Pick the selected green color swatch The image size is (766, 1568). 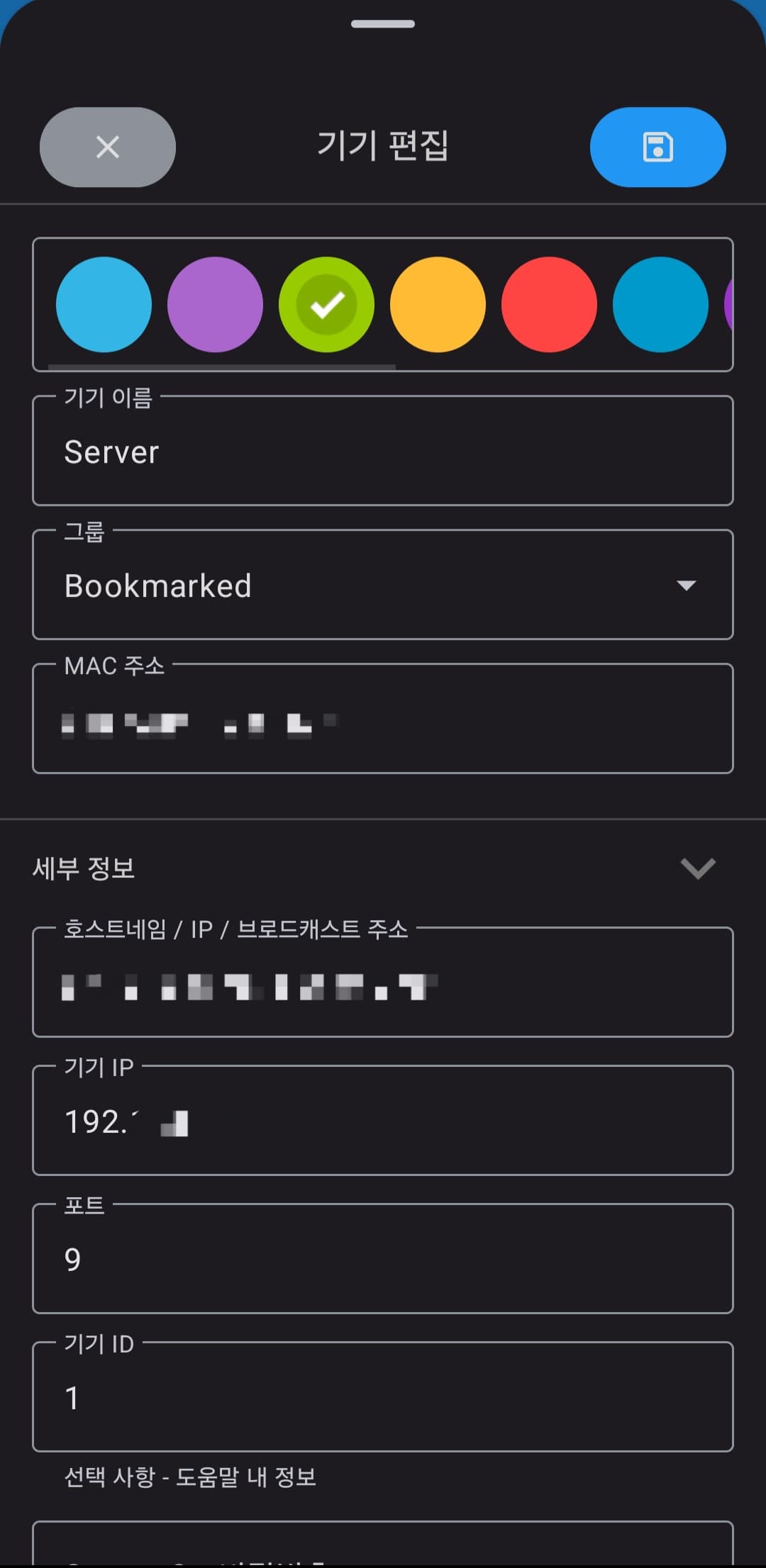(x=326, y=305)
